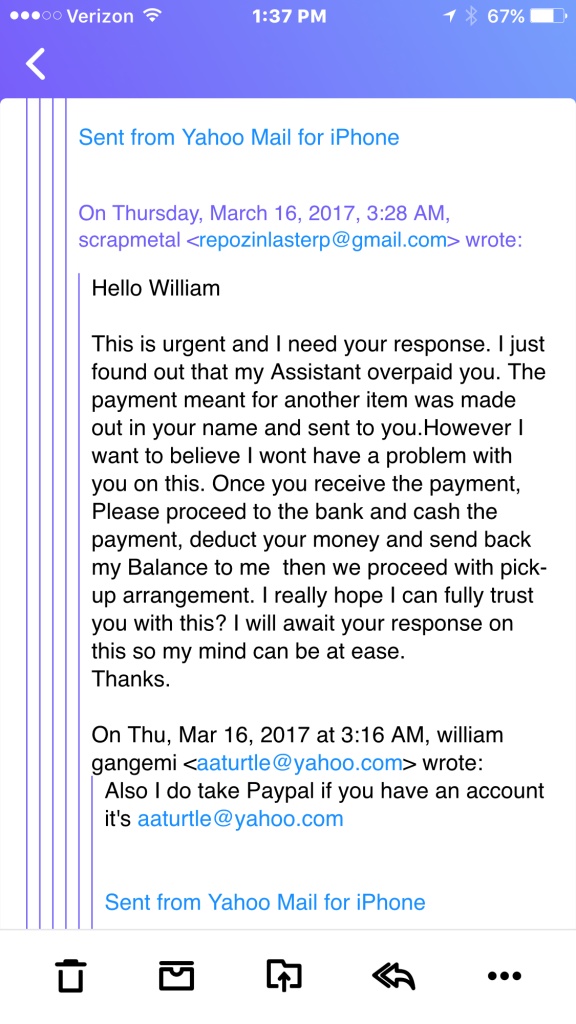Reply all using the double-arrow icon

coord(394,976)
